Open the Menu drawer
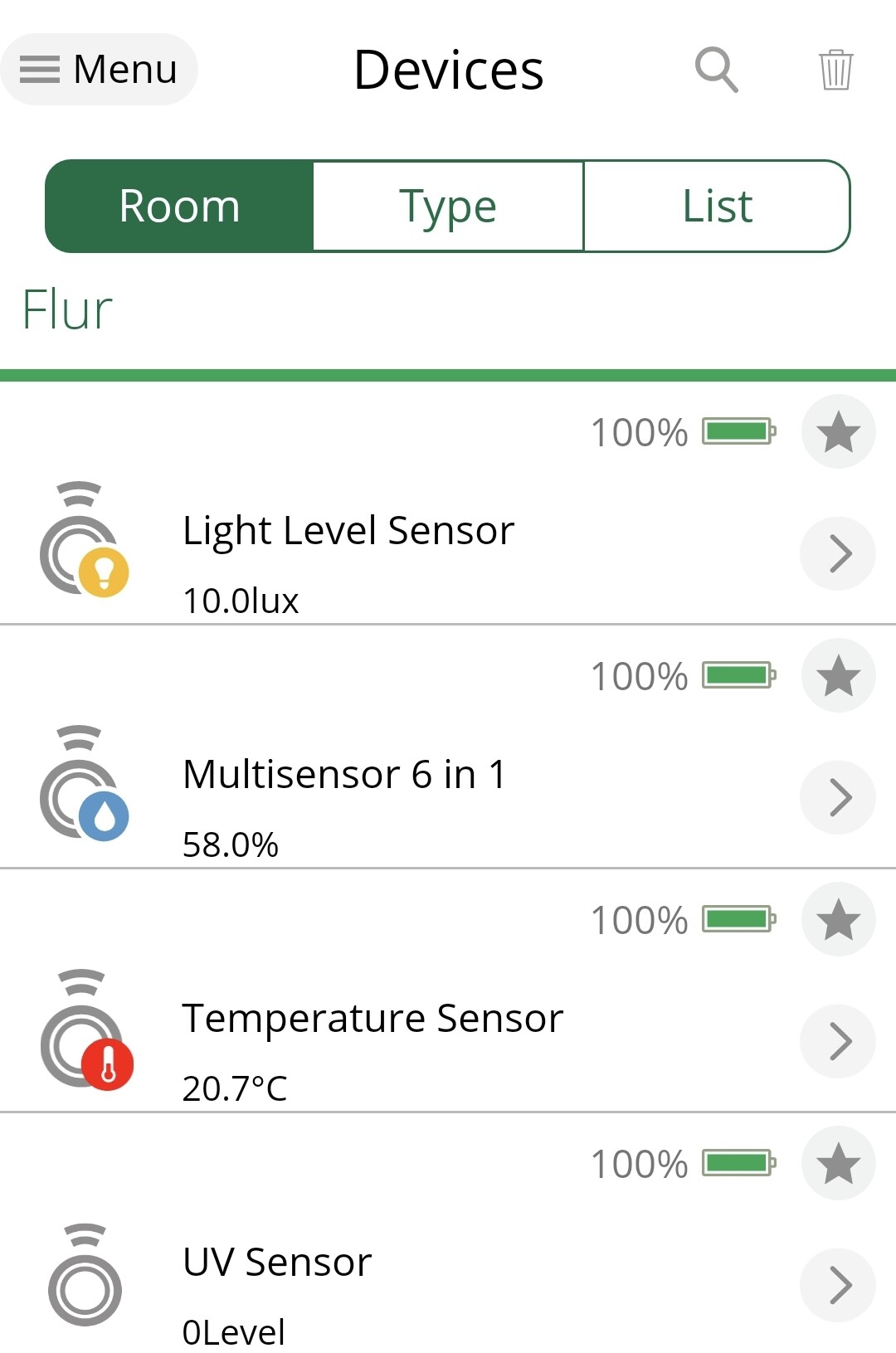 click(x=99, y=70)
